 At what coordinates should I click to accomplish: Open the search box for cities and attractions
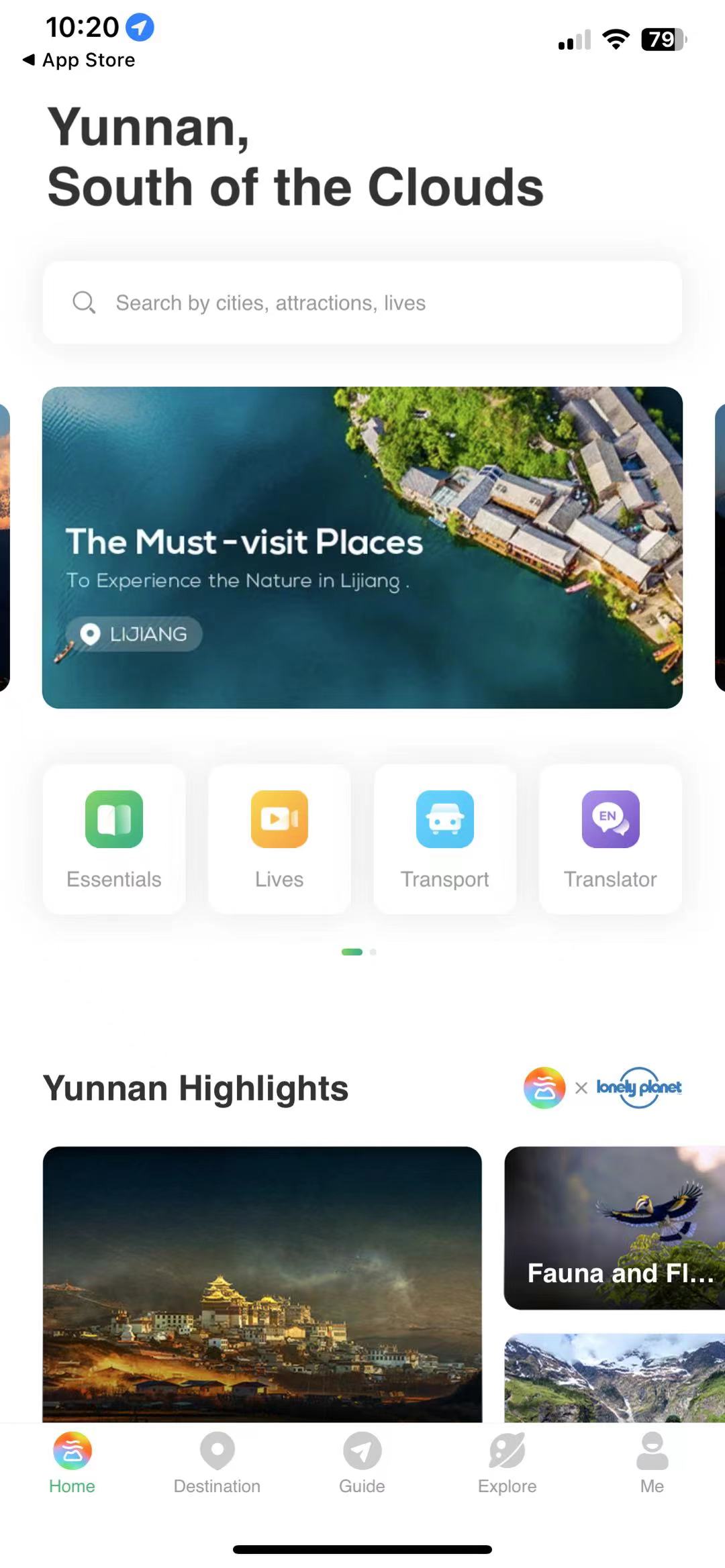coord(362,303)
